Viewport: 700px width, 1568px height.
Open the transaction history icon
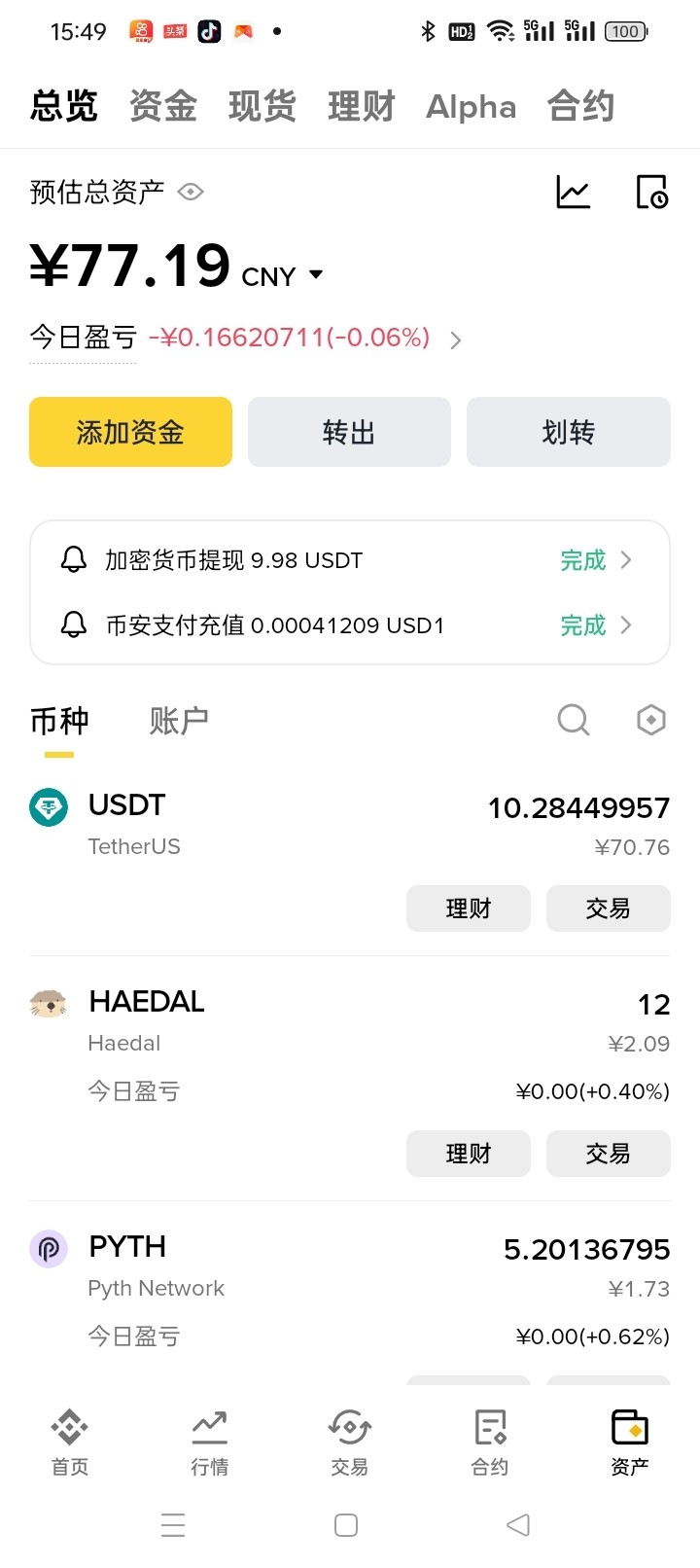click(x=651, y=192)
